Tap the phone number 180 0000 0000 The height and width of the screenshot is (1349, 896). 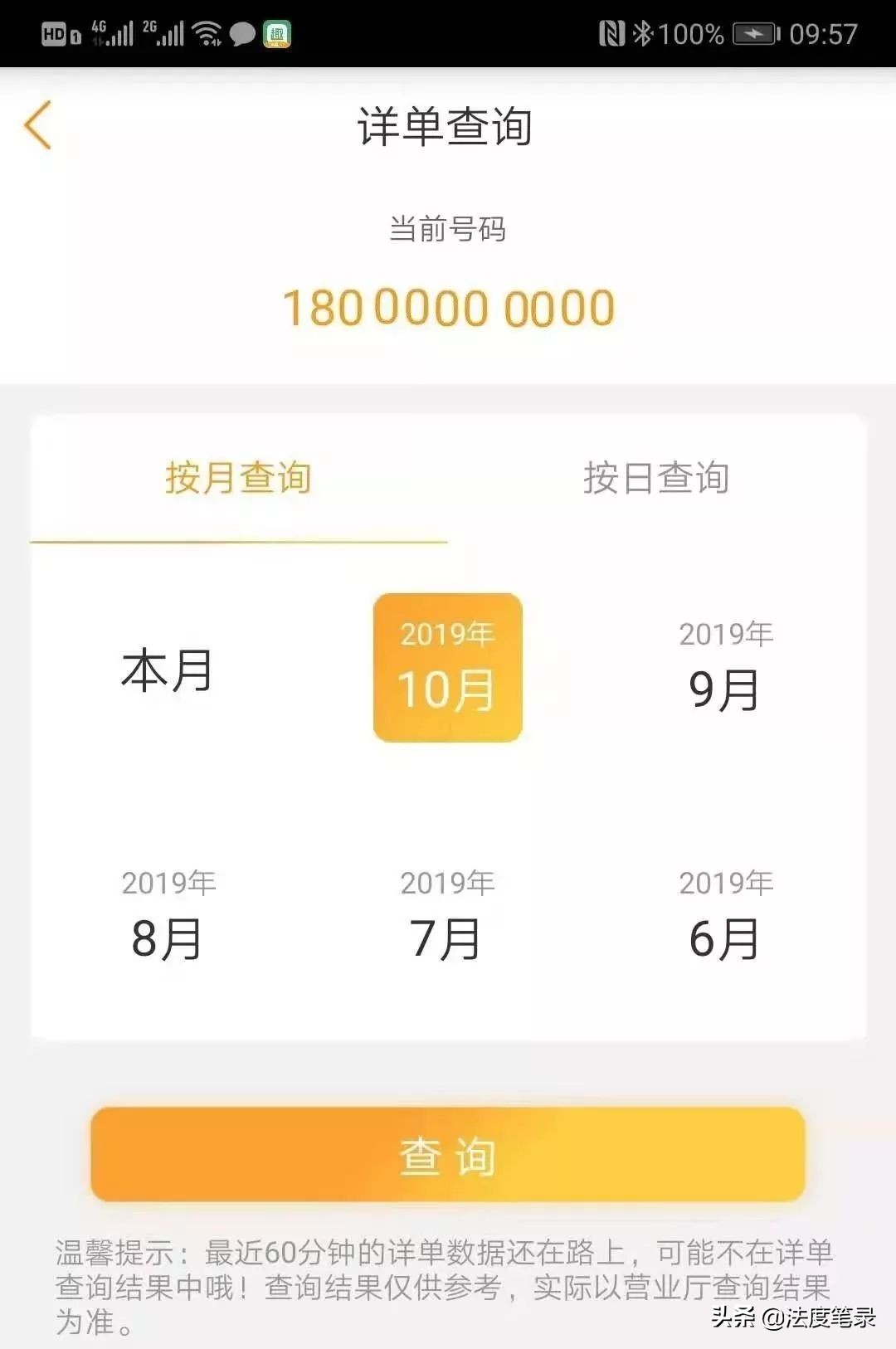pos(446,305)
